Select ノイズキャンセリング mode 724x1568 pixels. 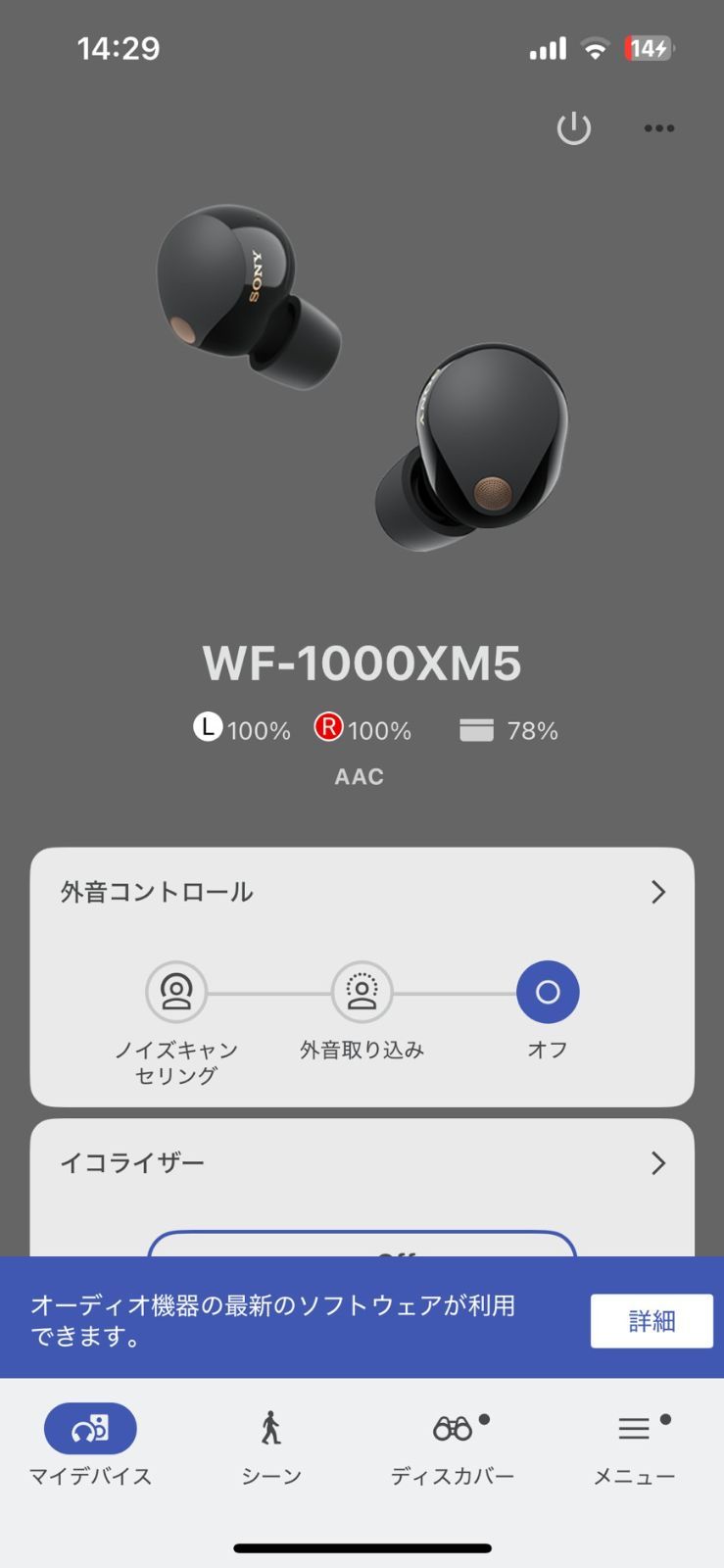176,993
